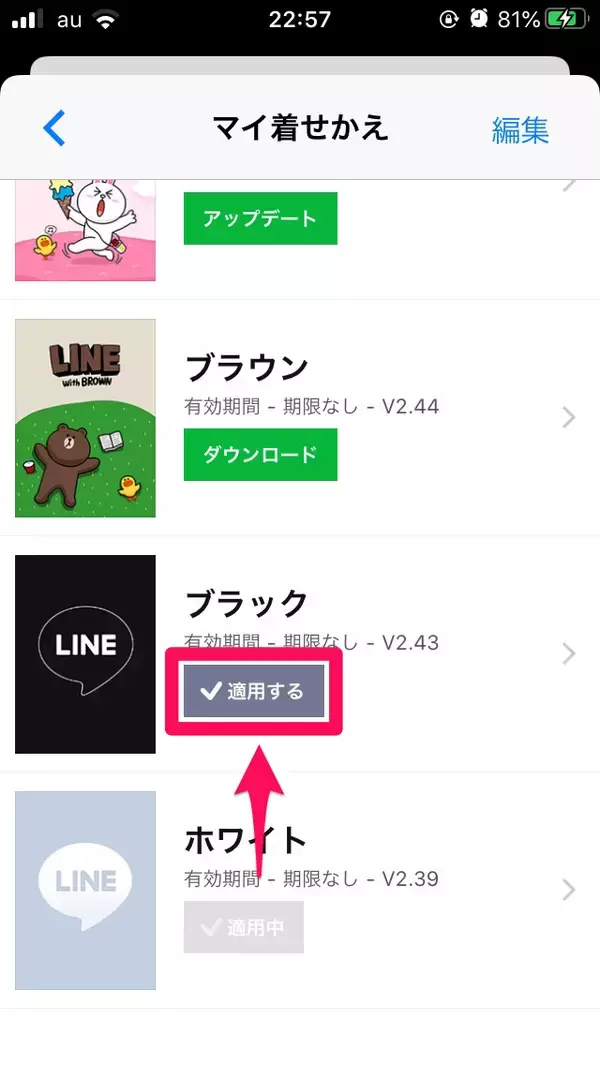Open the ブラウン theme details chevron
Screen dimensions: 600x1065
[569, 418]
